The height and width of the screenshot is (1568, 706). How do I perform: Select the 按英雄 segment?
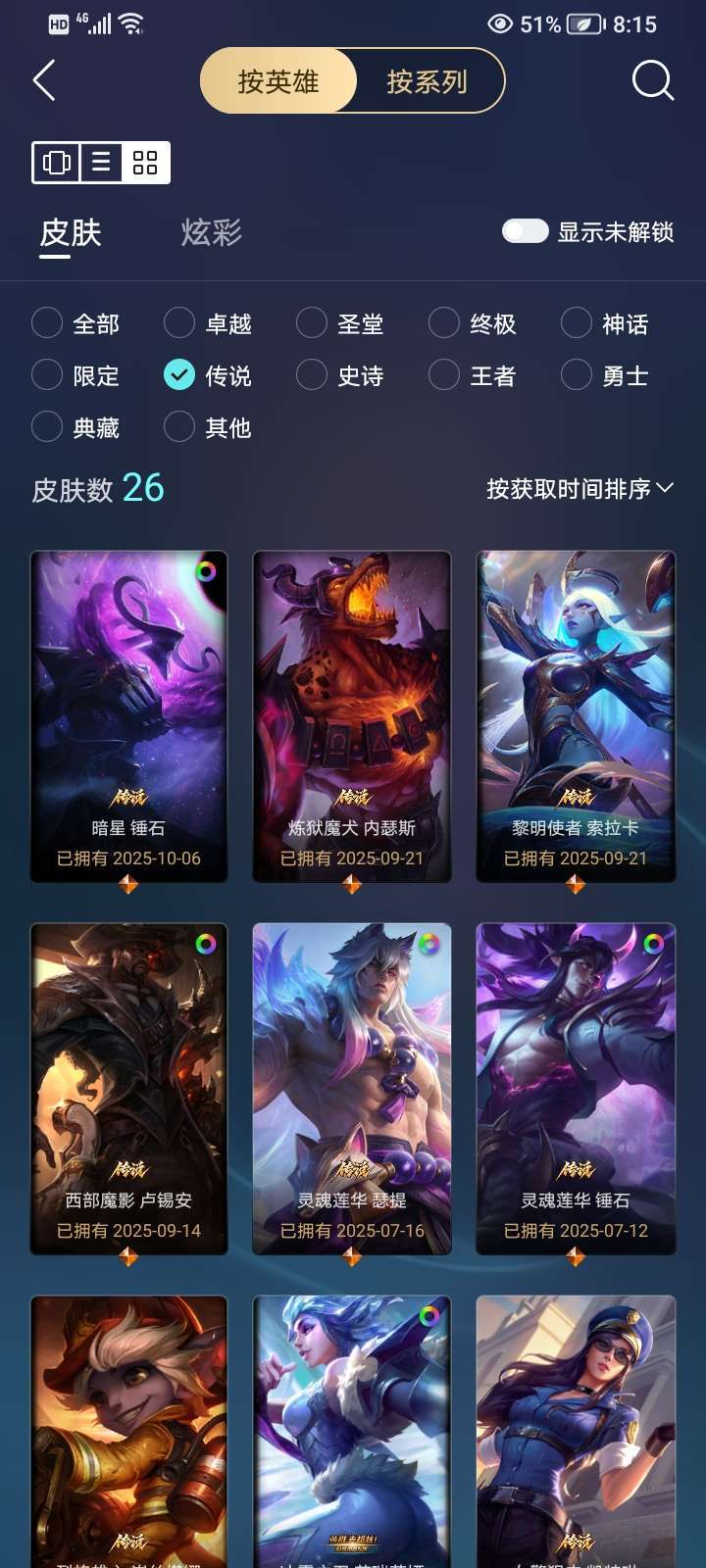[x=278, y=81]
